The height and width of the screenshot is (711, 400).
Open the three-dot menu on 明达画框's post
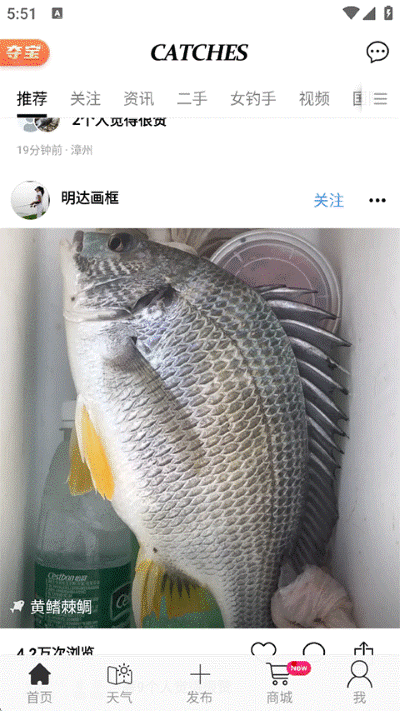click(377, 200)
